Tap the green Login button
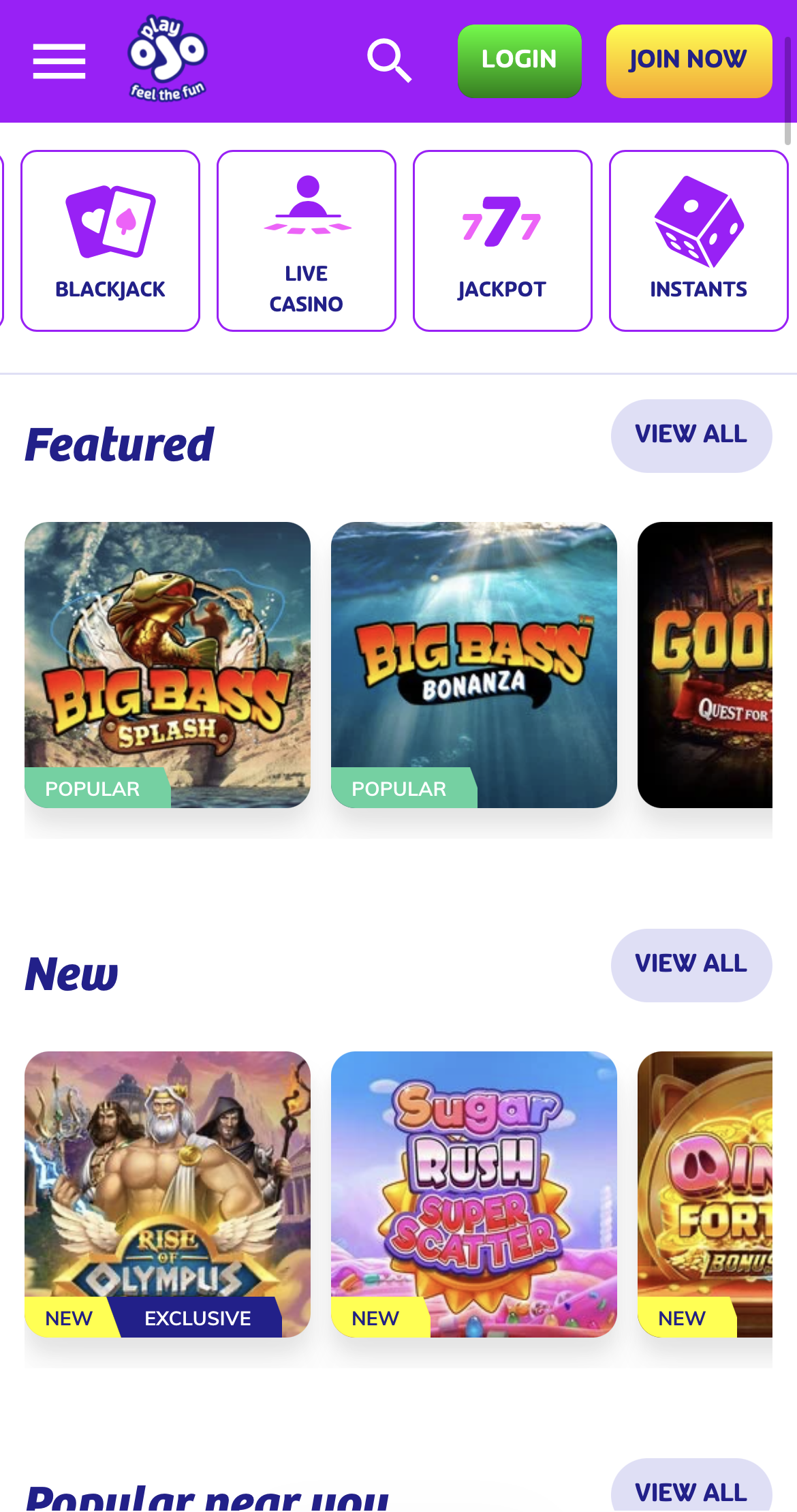 [519, 61]
